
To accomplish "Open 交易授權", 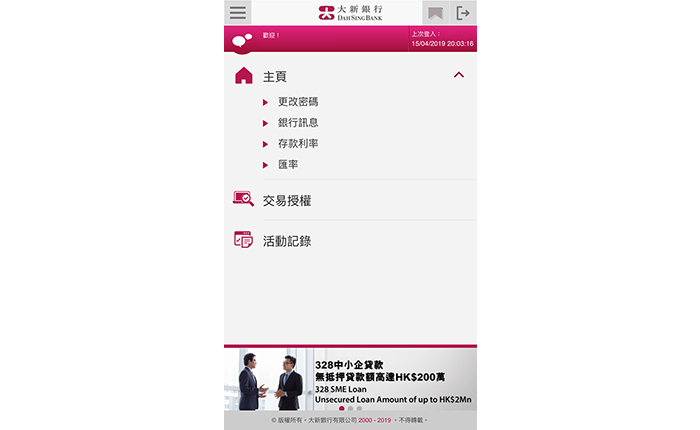I will 286,201.
